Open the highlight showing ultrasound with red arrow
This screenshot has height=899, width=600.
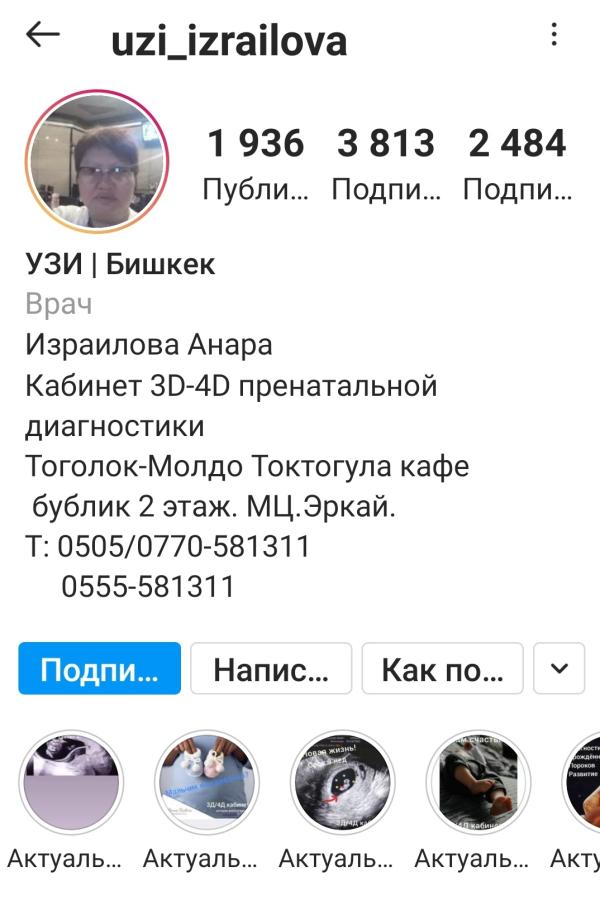pos(342,781)
